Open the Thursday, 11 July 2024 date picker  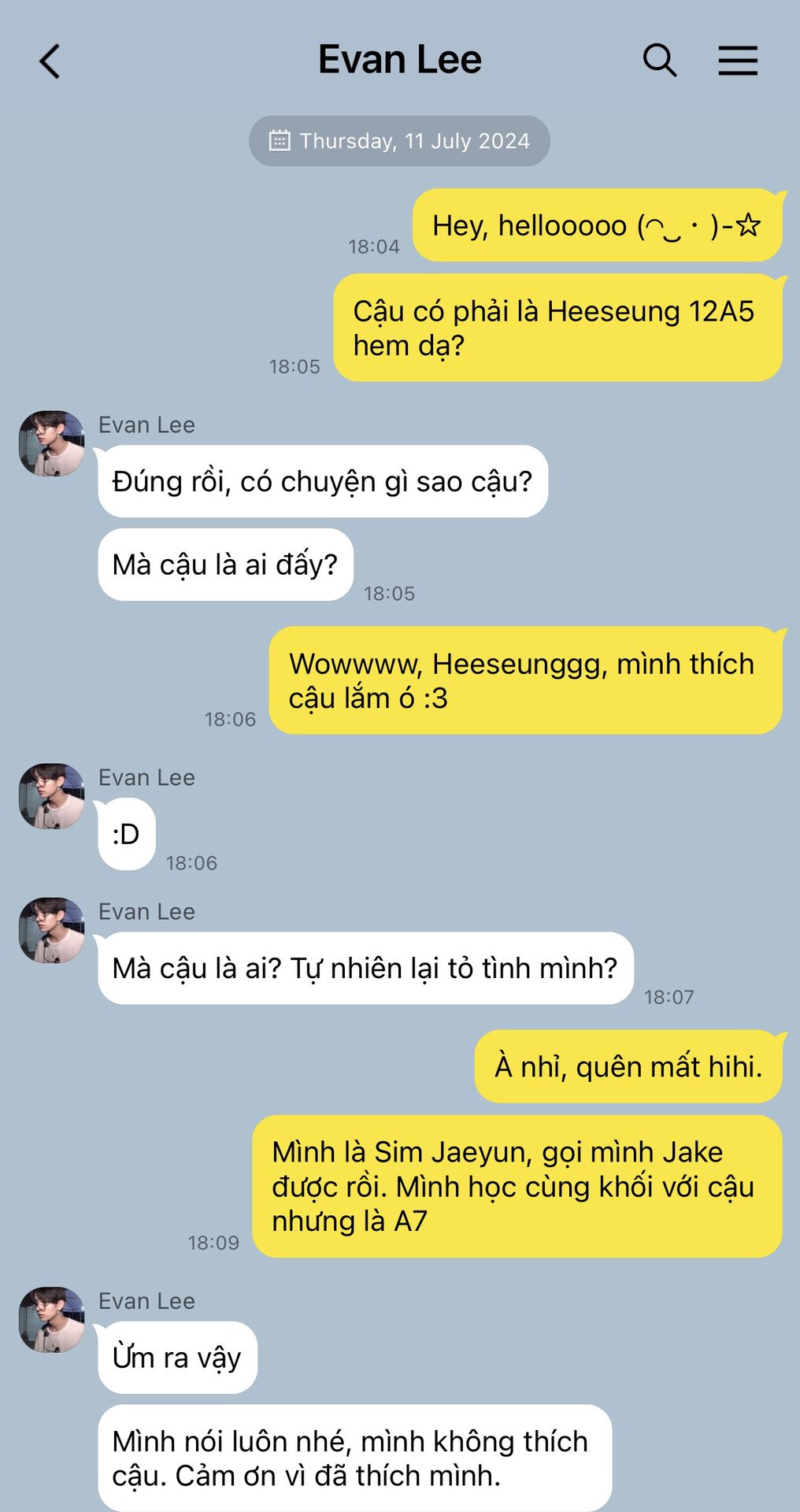click(x=399, y=141)
